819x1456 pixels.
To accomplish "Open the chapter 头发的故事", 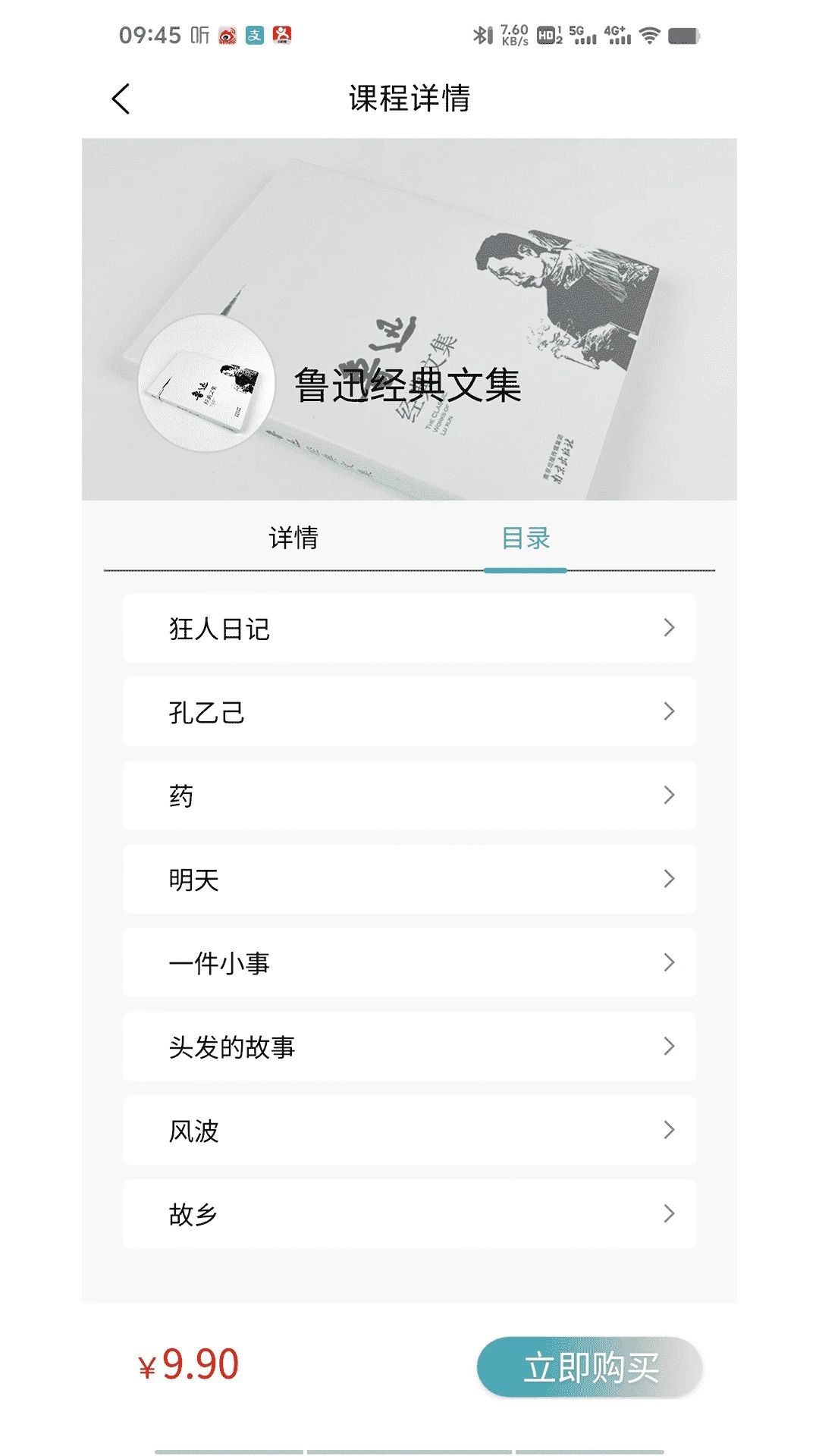I will point(409,1046).
